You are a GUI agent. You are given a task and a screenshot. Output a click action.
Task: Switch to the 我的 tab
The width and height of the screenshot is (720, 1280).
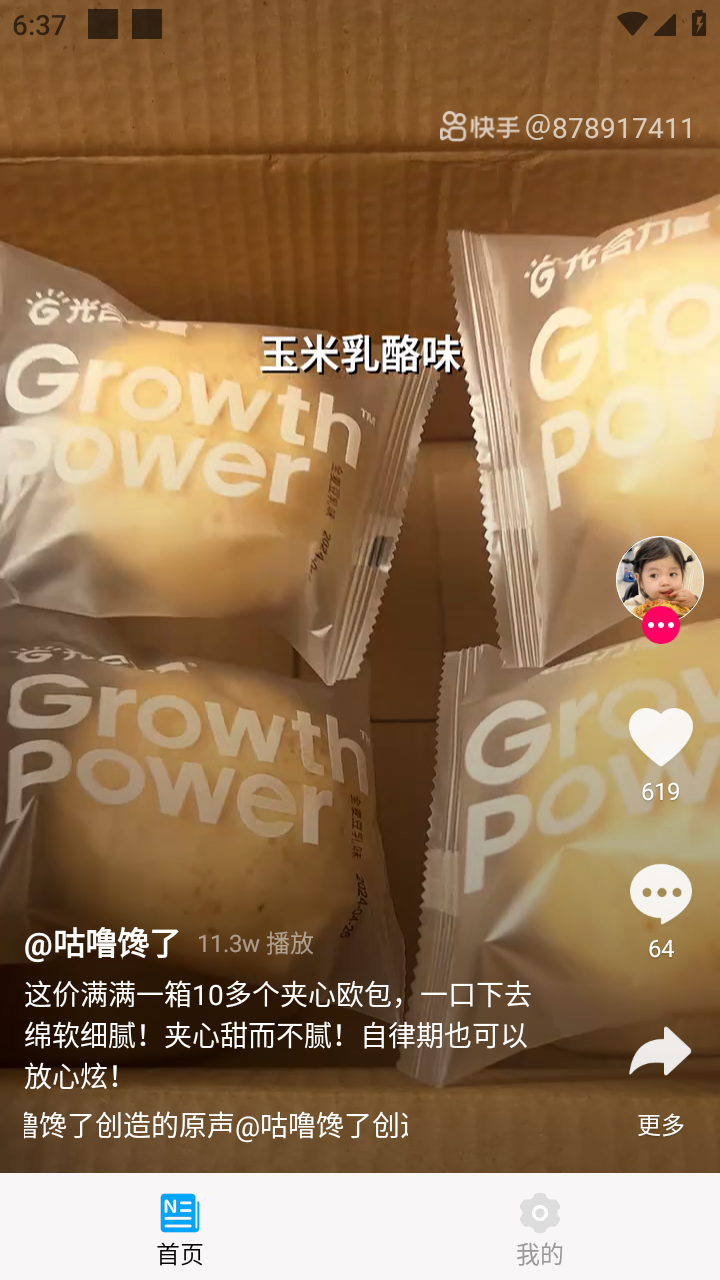coord(540,1228)
